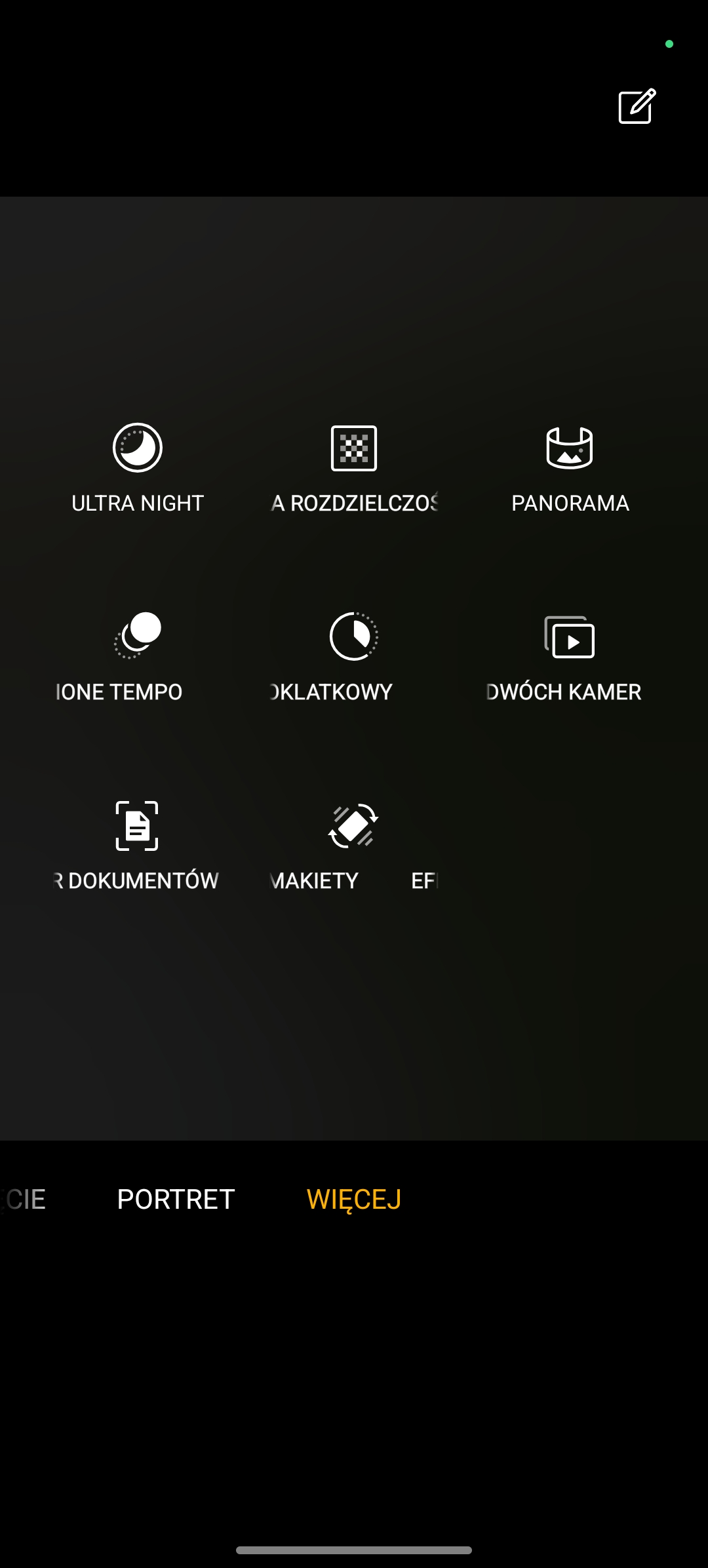Select Ultra Night mode
This screenshot has height=1568, width=708.
[138, 468]
